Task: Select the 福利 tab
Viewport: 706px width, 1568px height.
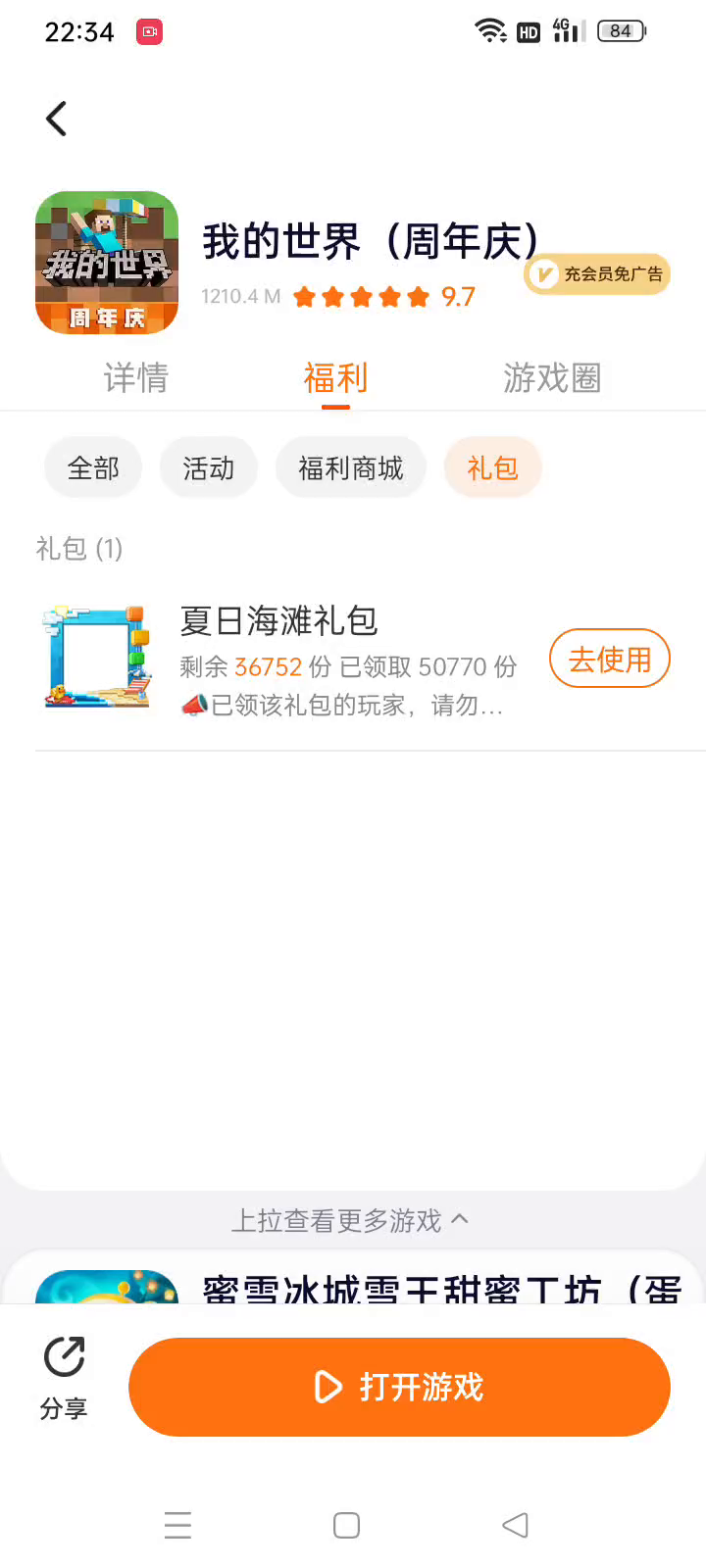Action: 335,377
